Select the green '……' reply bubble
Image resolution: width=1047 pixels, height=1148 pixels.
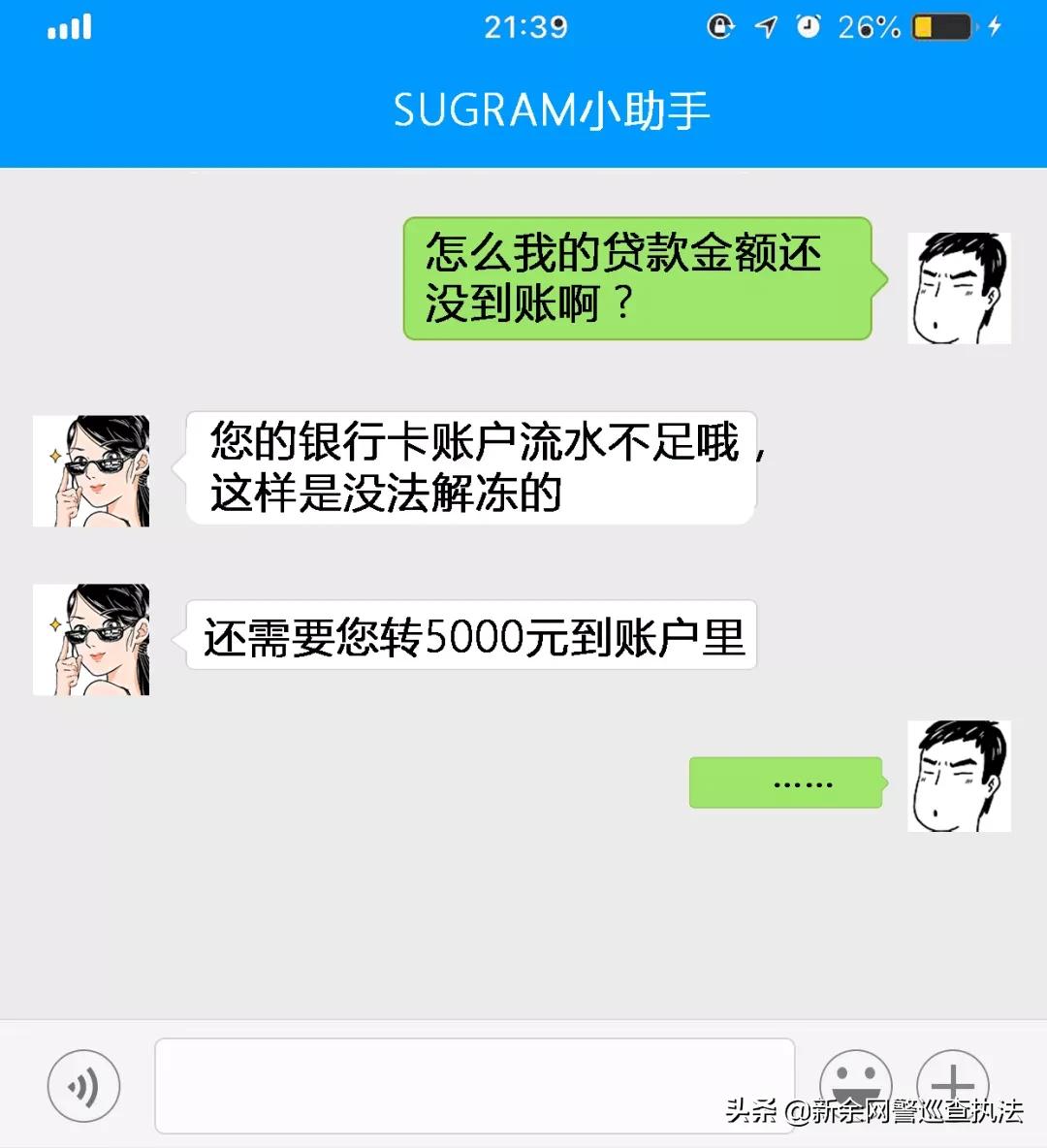pos(785,781)
